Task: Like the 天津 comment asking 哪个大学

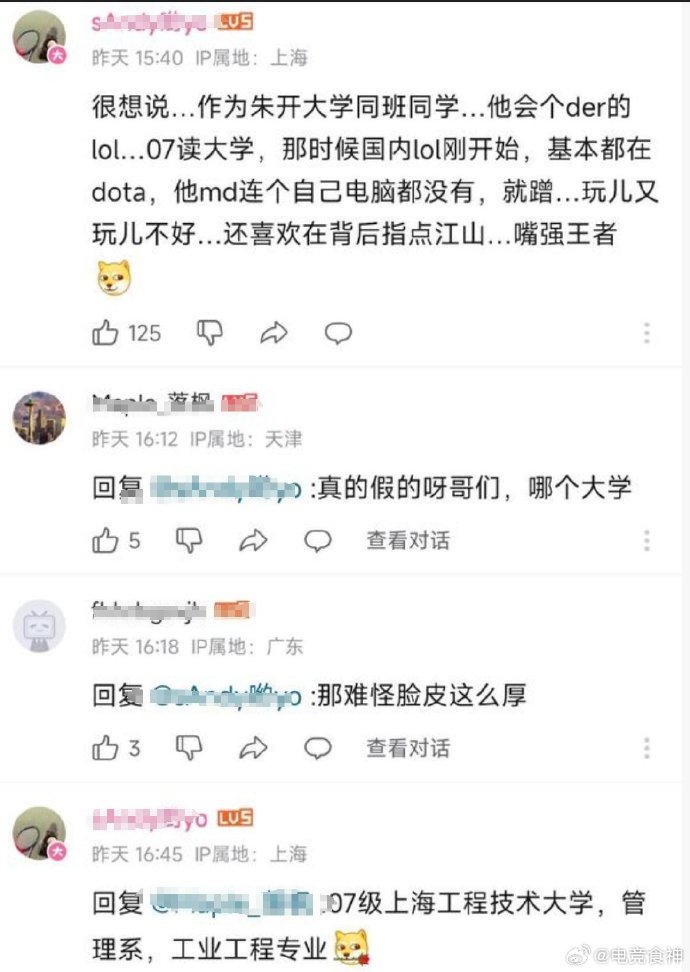Action: pos(106,541)
